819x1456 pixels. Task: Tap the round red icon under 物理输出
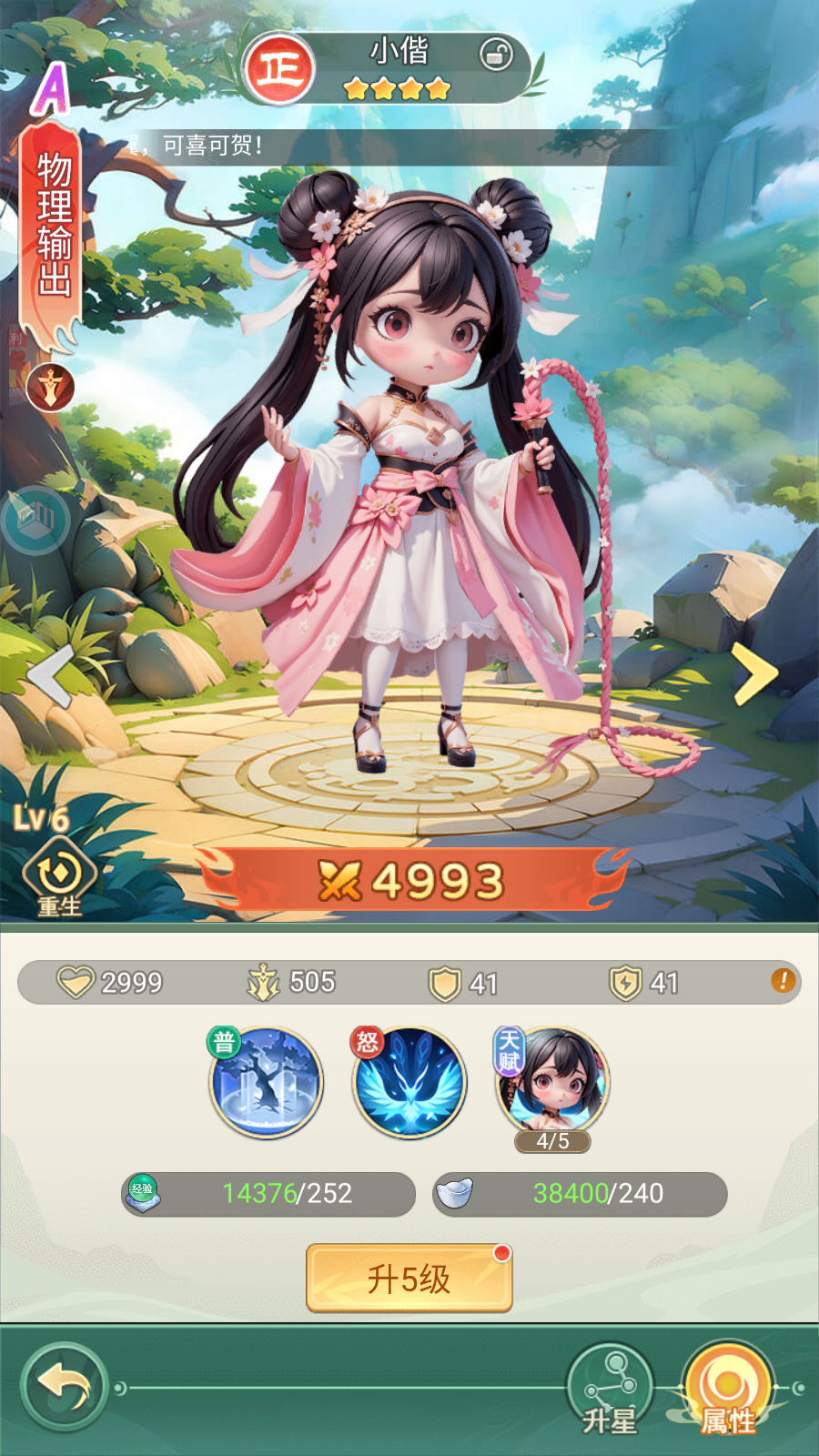tap(50, 388)
